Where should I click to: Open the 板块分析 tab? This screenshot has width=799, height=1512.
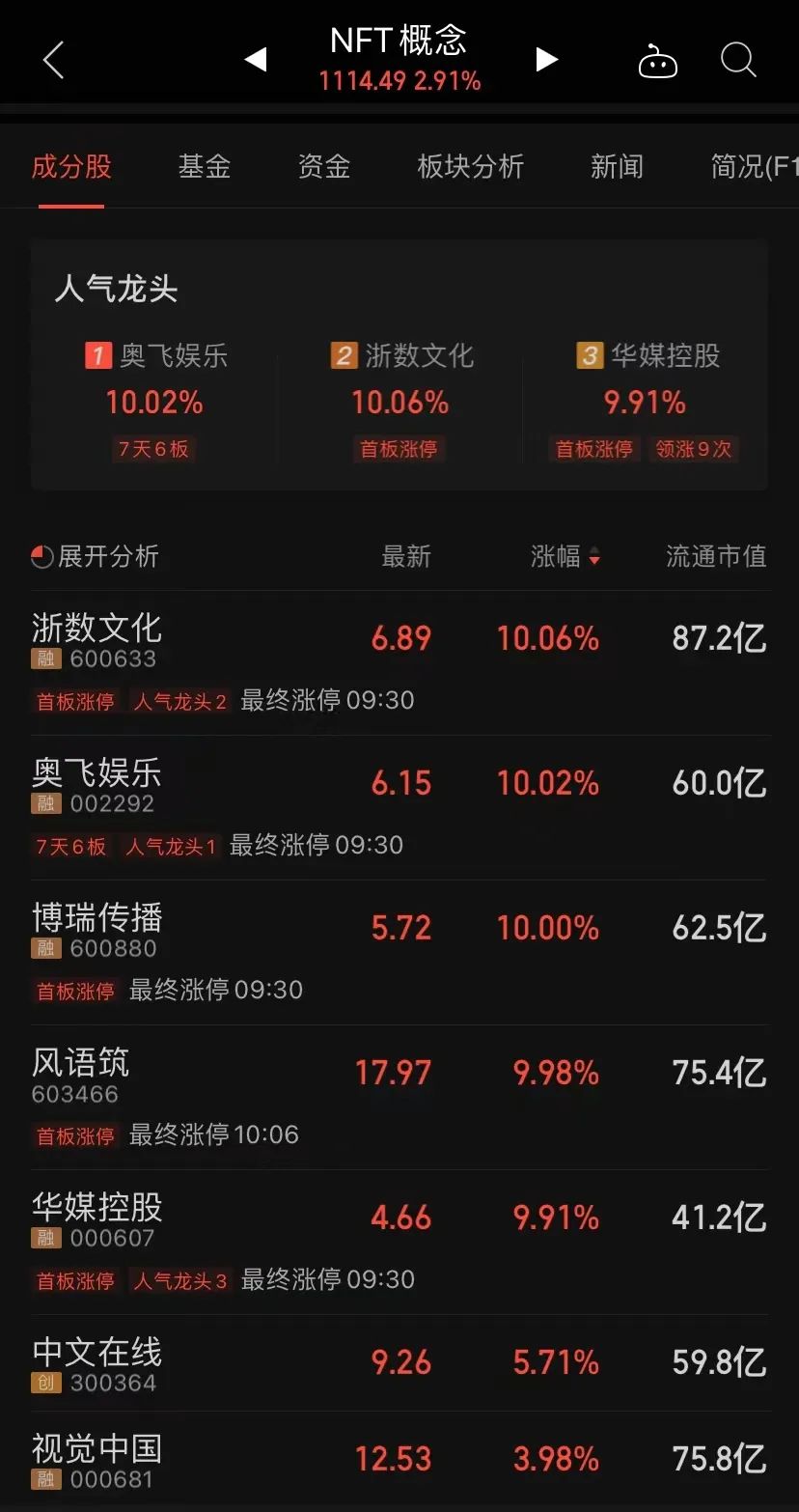click(x=471, y=167)
